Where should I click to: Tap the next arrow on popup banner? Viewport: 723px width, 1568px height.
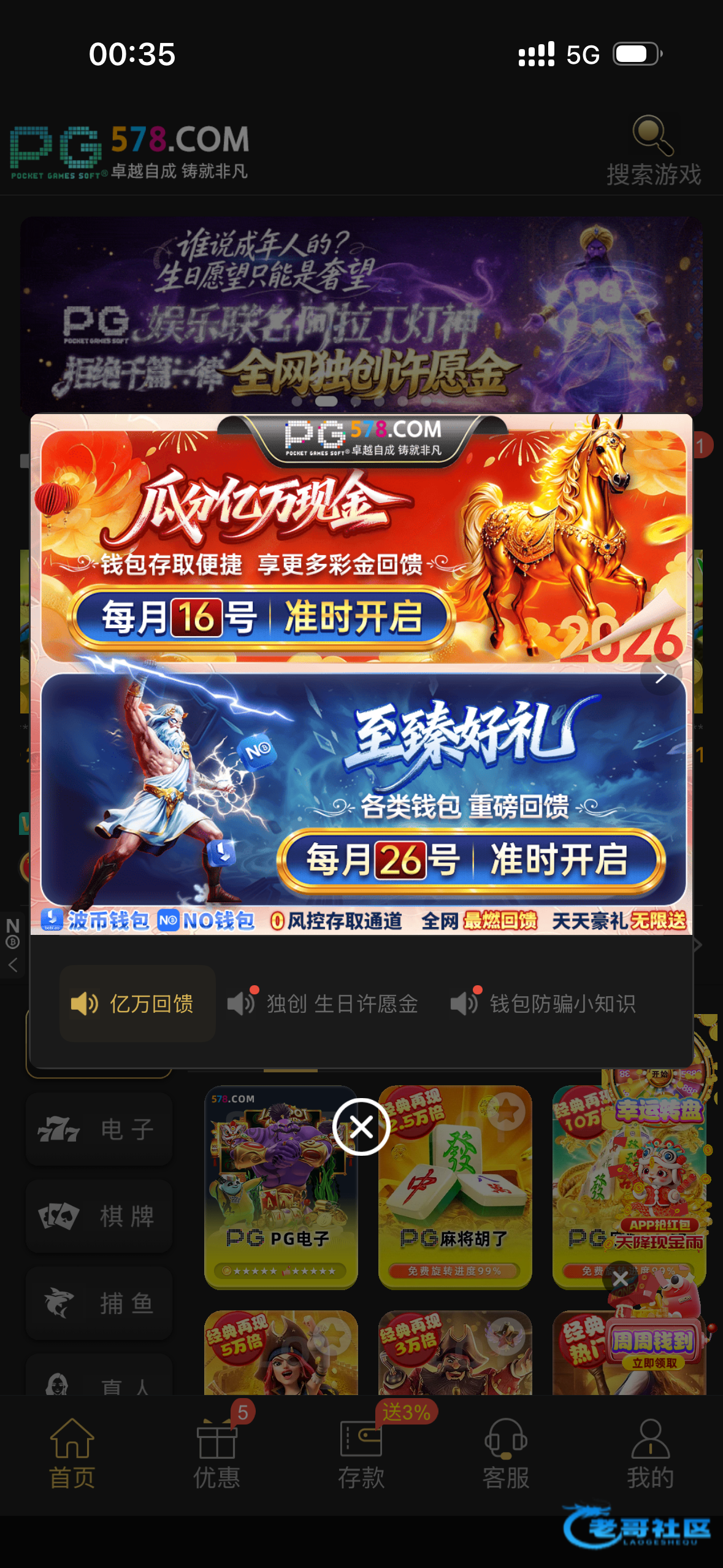coord(660,675)
